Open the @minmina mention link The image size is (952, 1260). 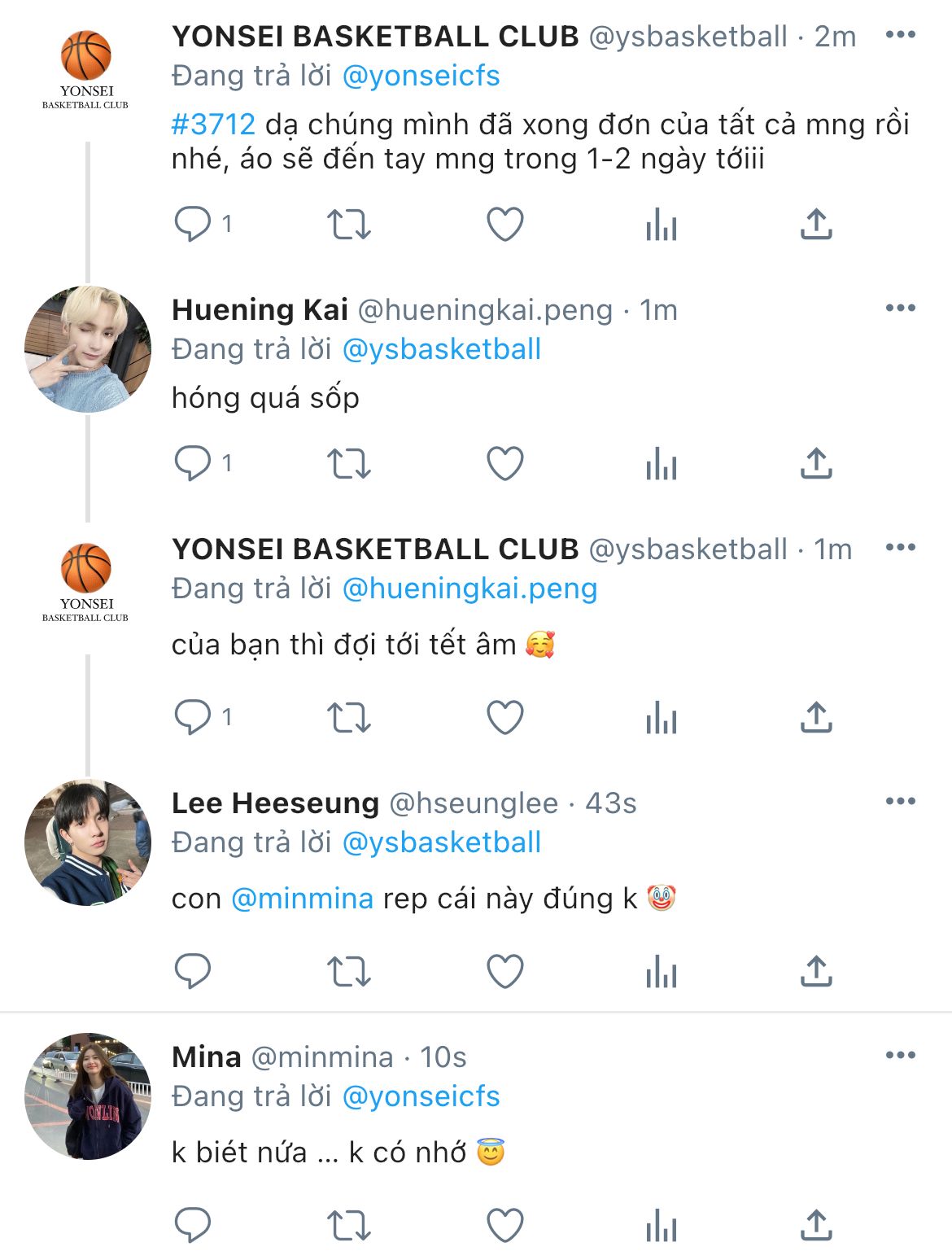point(303,899)
